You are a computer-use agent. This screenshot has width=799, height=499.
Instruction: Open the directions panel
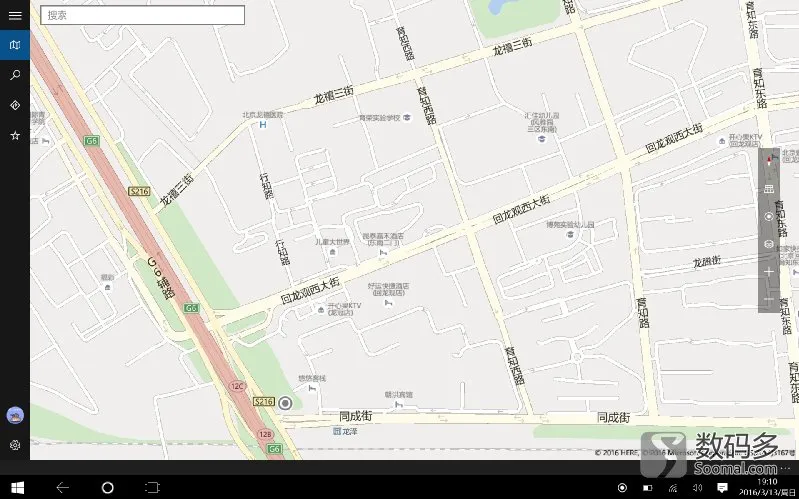click(14, 105)
